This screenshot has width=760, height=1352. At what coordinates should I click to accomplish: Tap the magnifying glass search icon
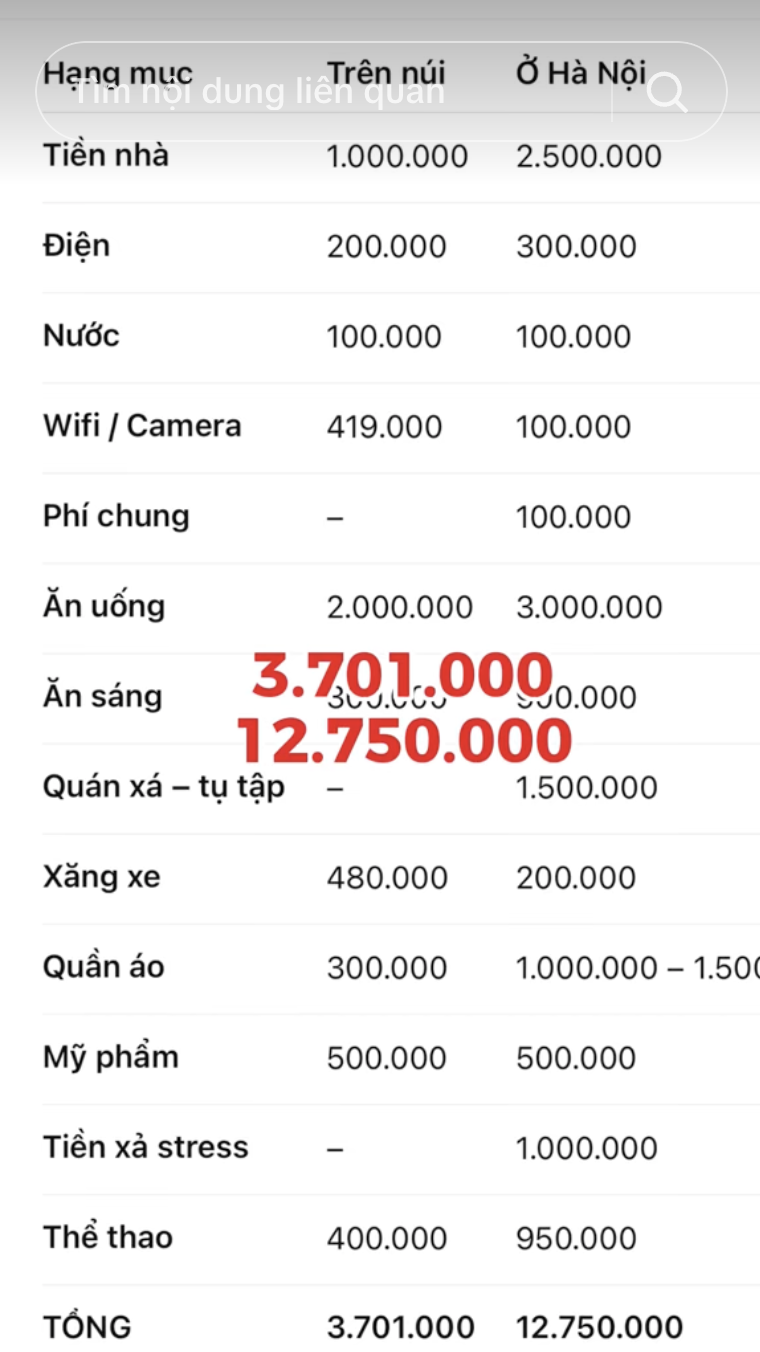(666, 92)
